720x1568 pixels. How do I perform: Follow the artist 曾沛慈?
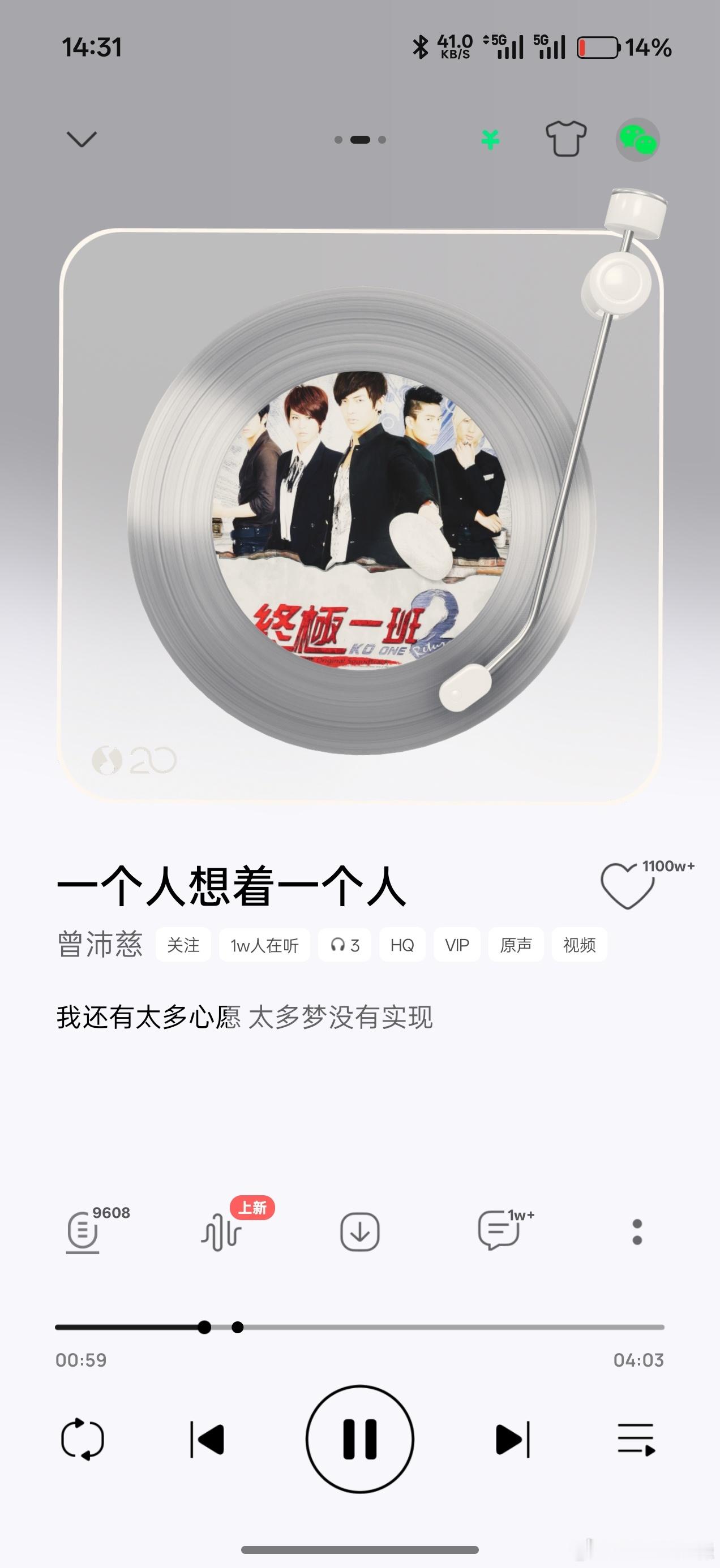coord(183,945)
